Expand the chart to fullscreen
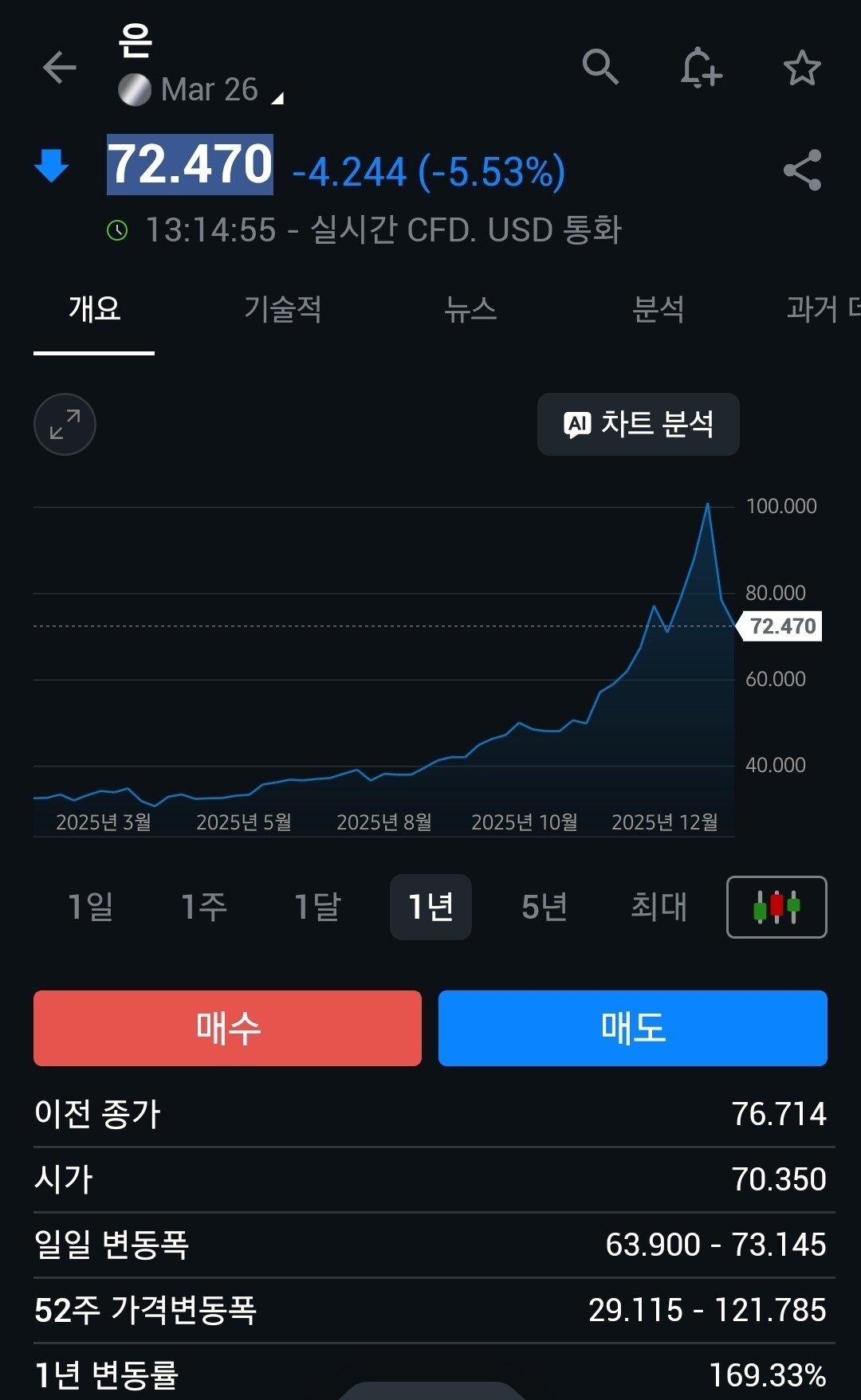Screen dimensions: 861x1400 (x=65, y=424)
